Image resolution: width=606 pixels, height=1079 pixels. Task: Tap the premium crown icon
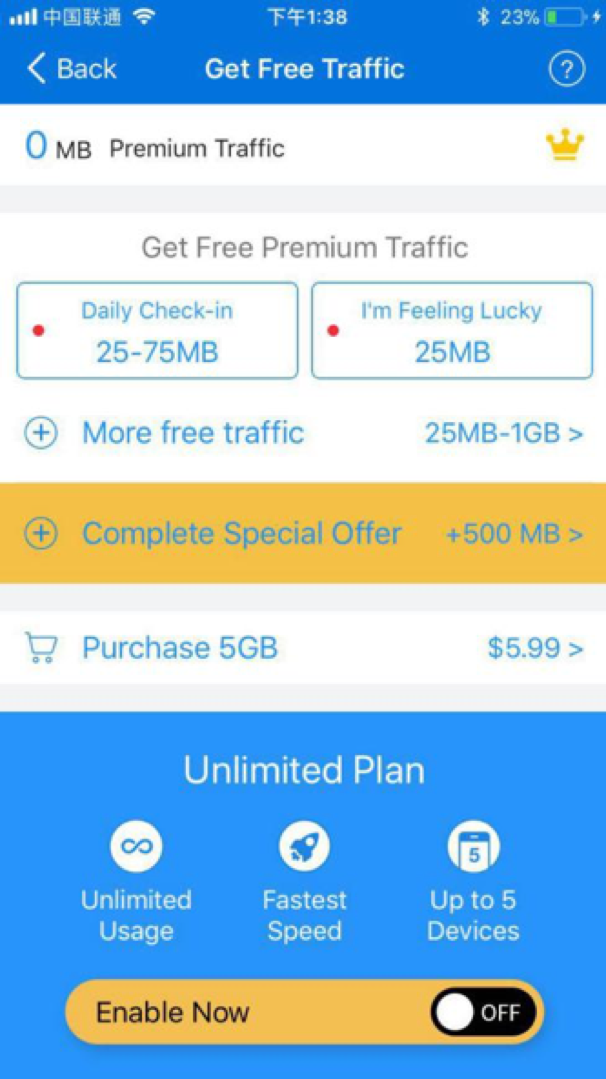click(x=565, y=146)
